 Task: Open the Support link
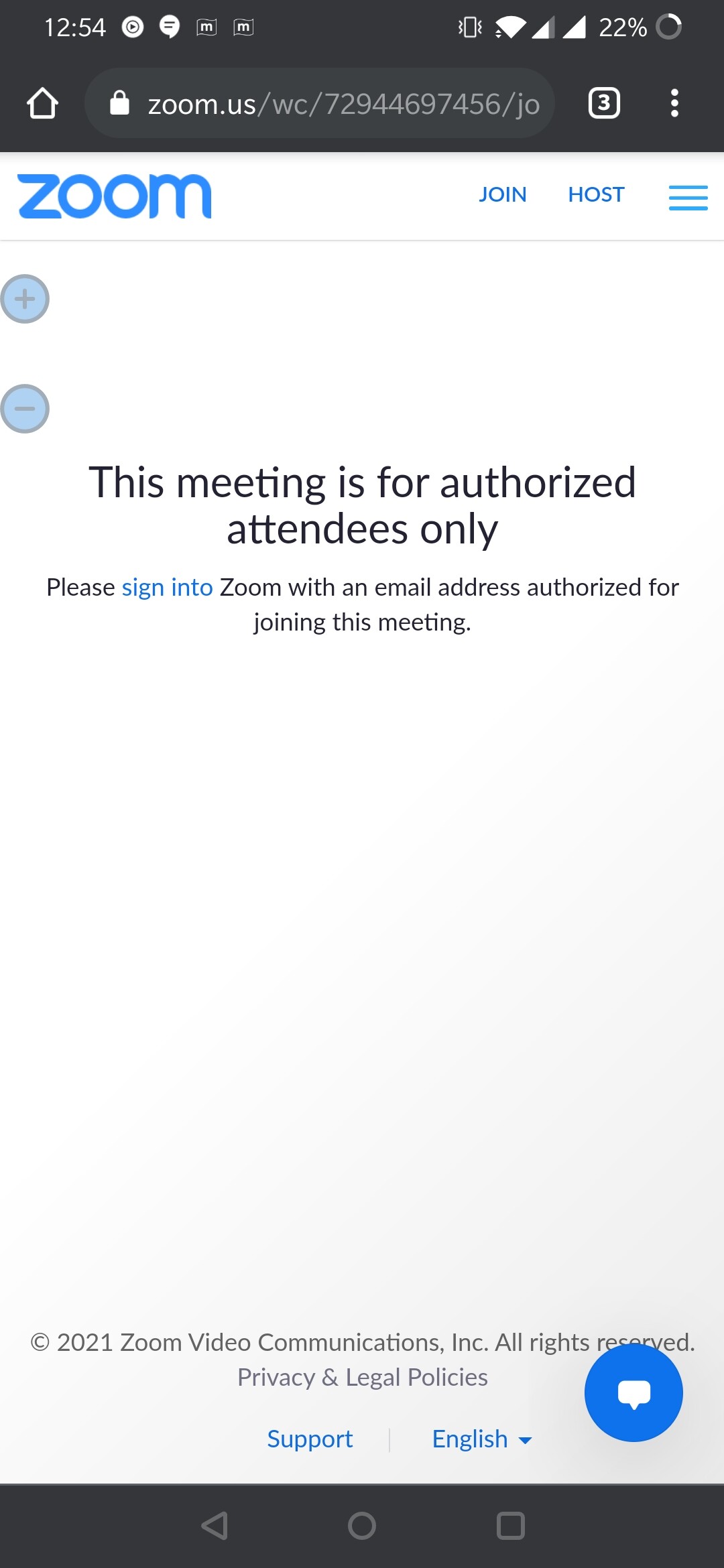tap(310, 1439)
